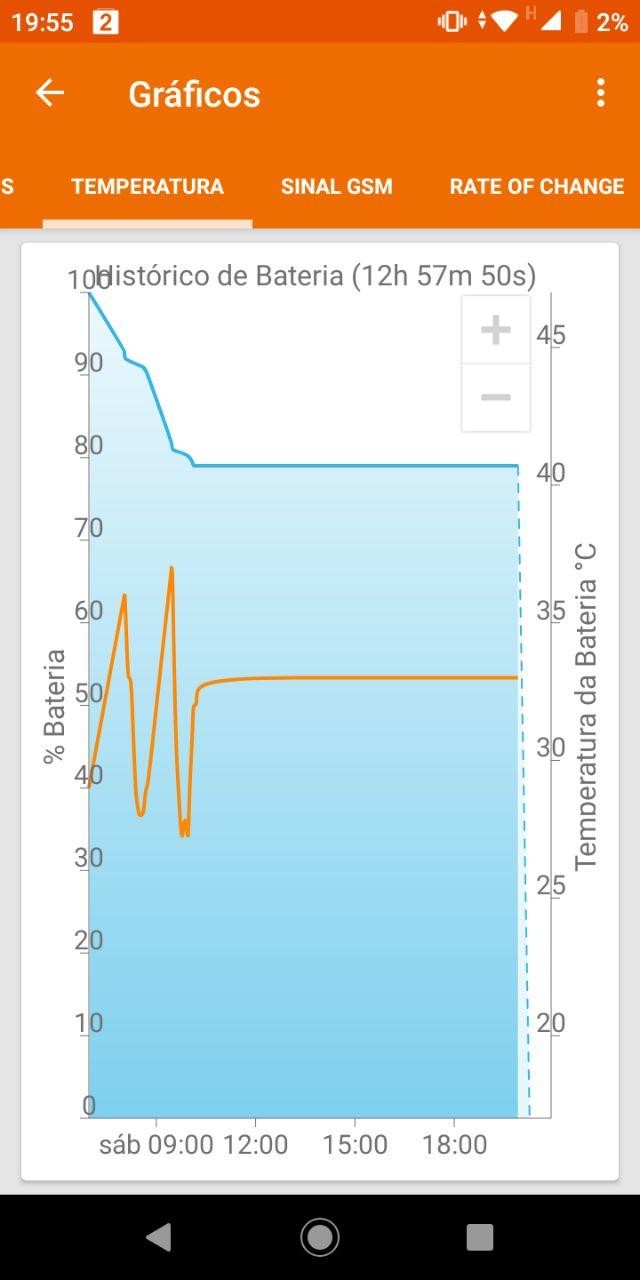640x1280 pixels.
Task: Open the overflow menu
Action: pos(600,93)
